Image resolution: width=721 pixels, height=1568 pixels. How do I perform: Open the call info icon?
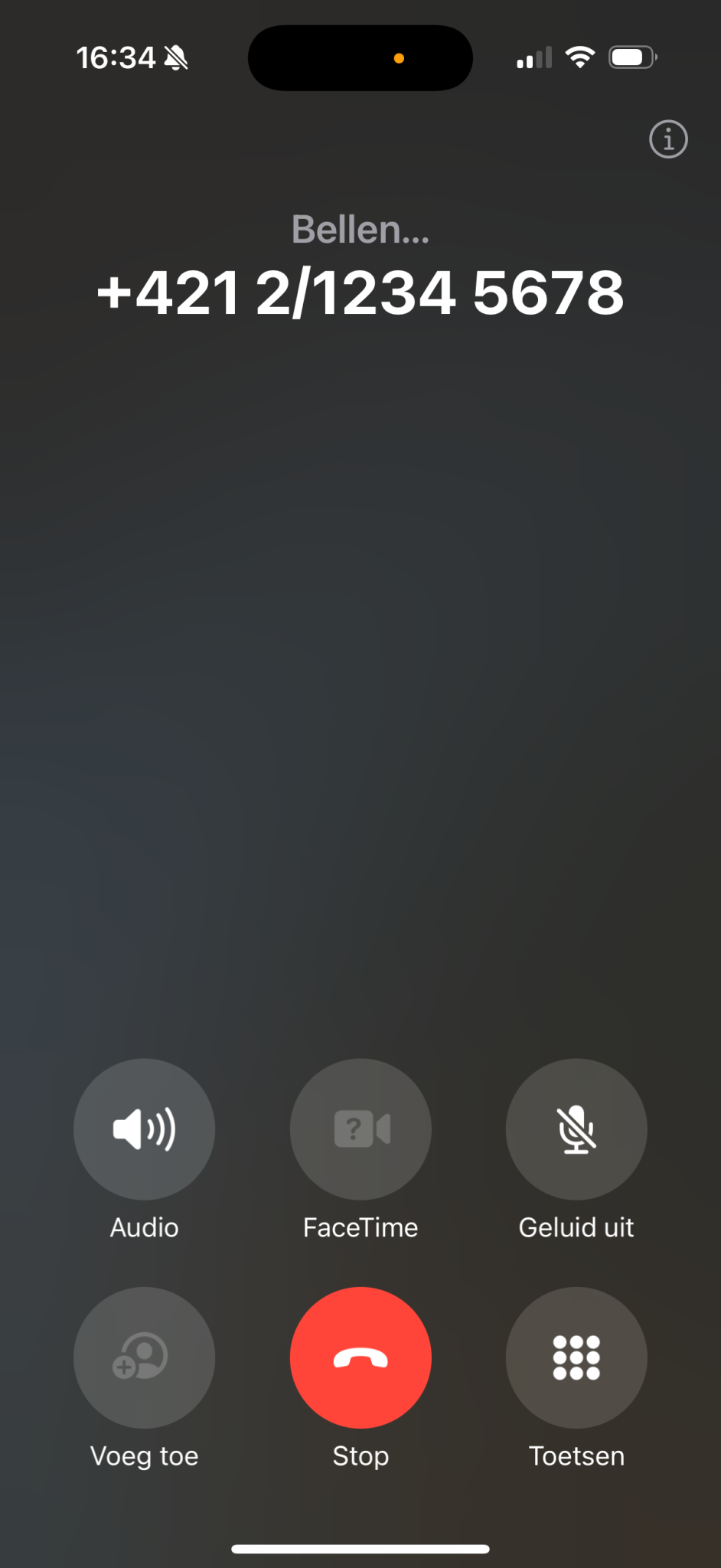[x=668, y=139]
